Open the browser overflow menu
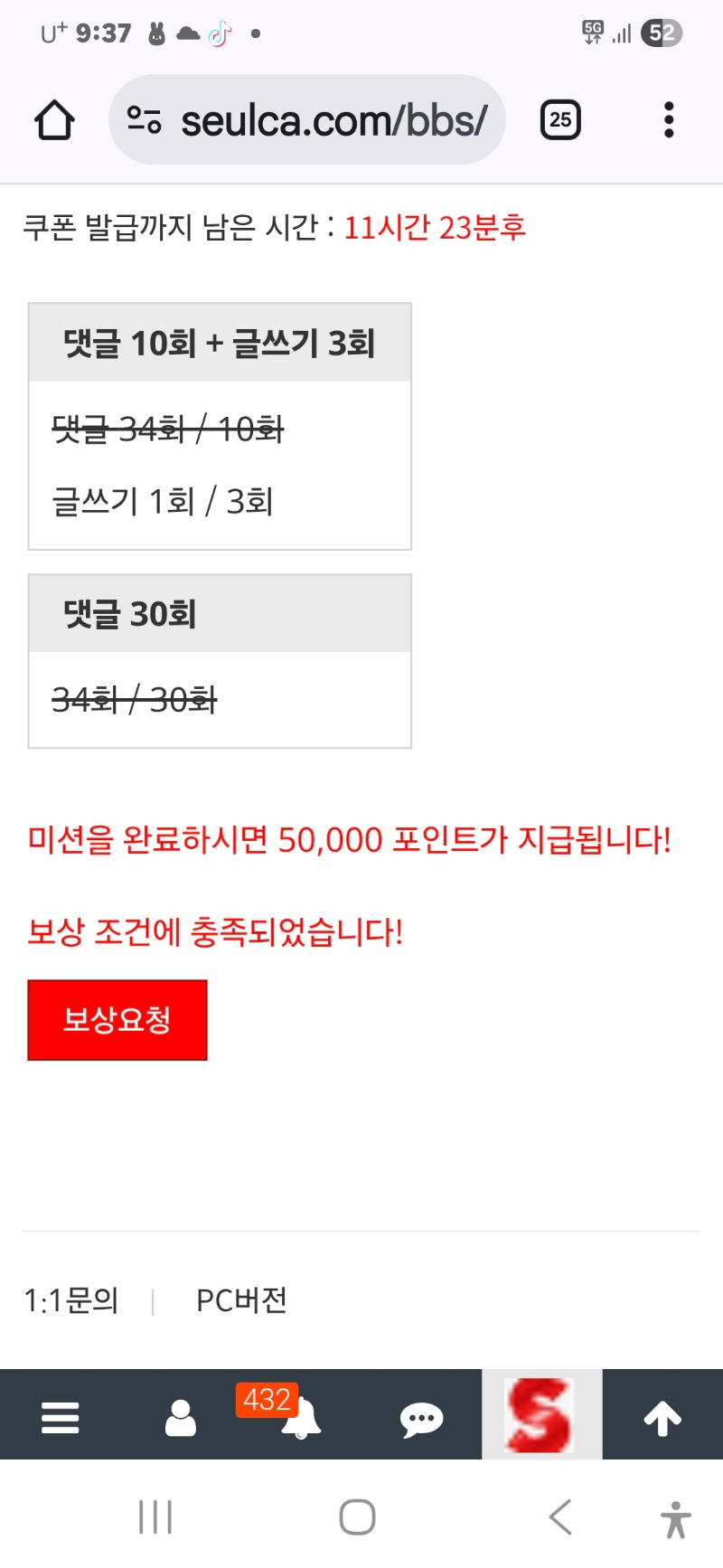Image resolution: width=723 pixels, height=1568 pixels. tap(669, 119)
